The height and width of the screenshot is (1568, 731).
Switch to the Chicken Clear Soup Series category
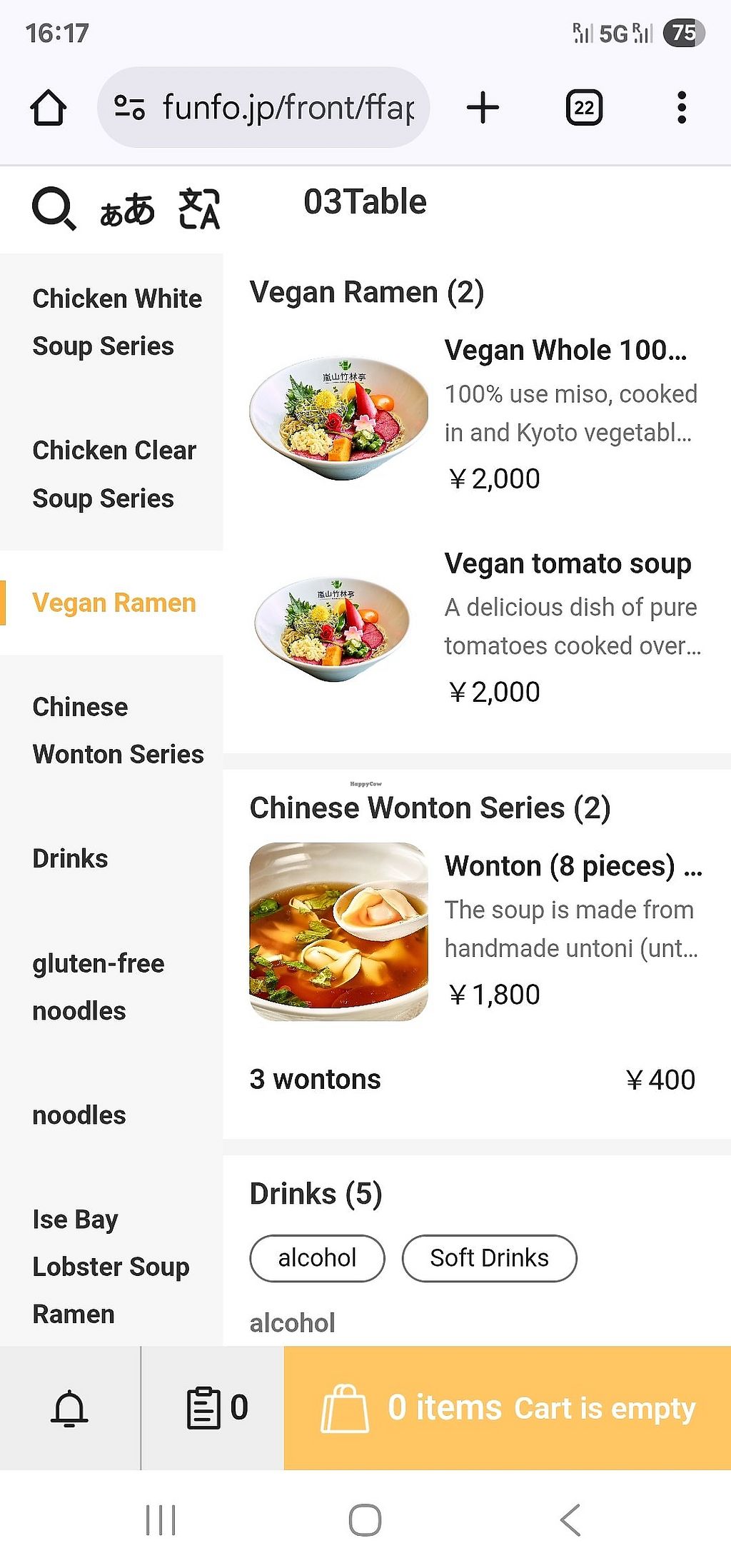(x=114, y=474)
